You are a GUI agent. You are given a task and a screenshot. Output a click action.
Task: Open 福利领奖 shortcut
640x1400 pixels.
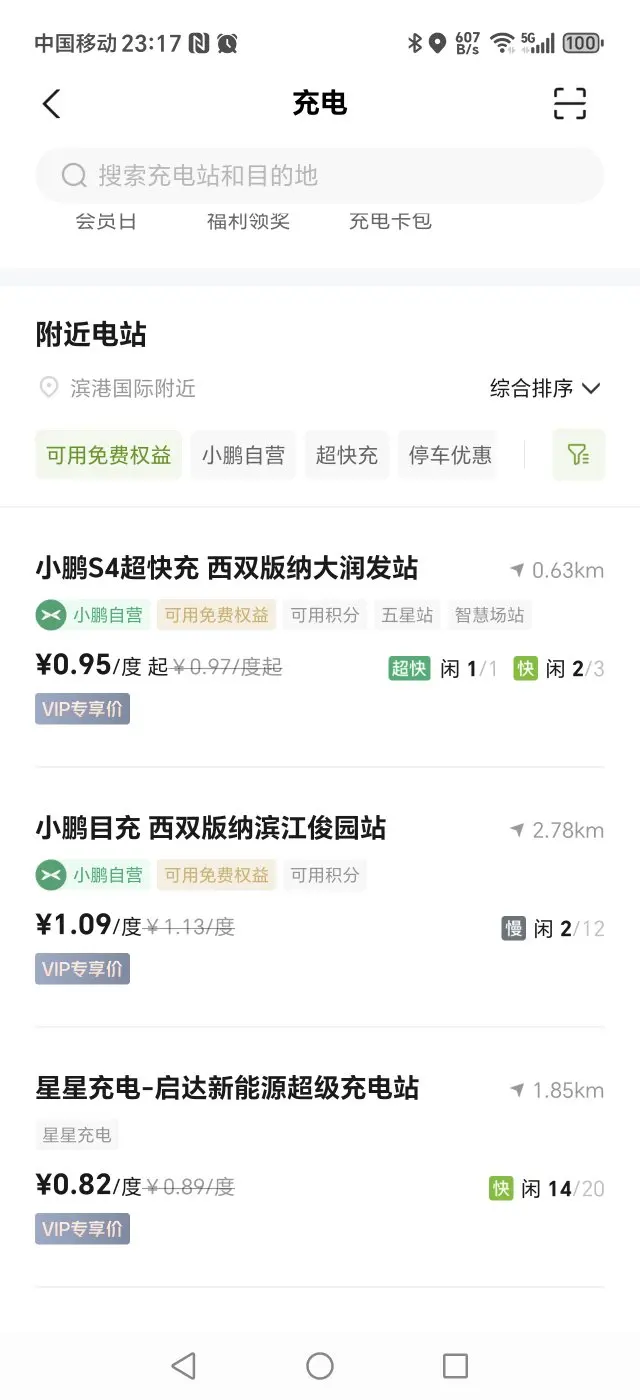[248, 221]
